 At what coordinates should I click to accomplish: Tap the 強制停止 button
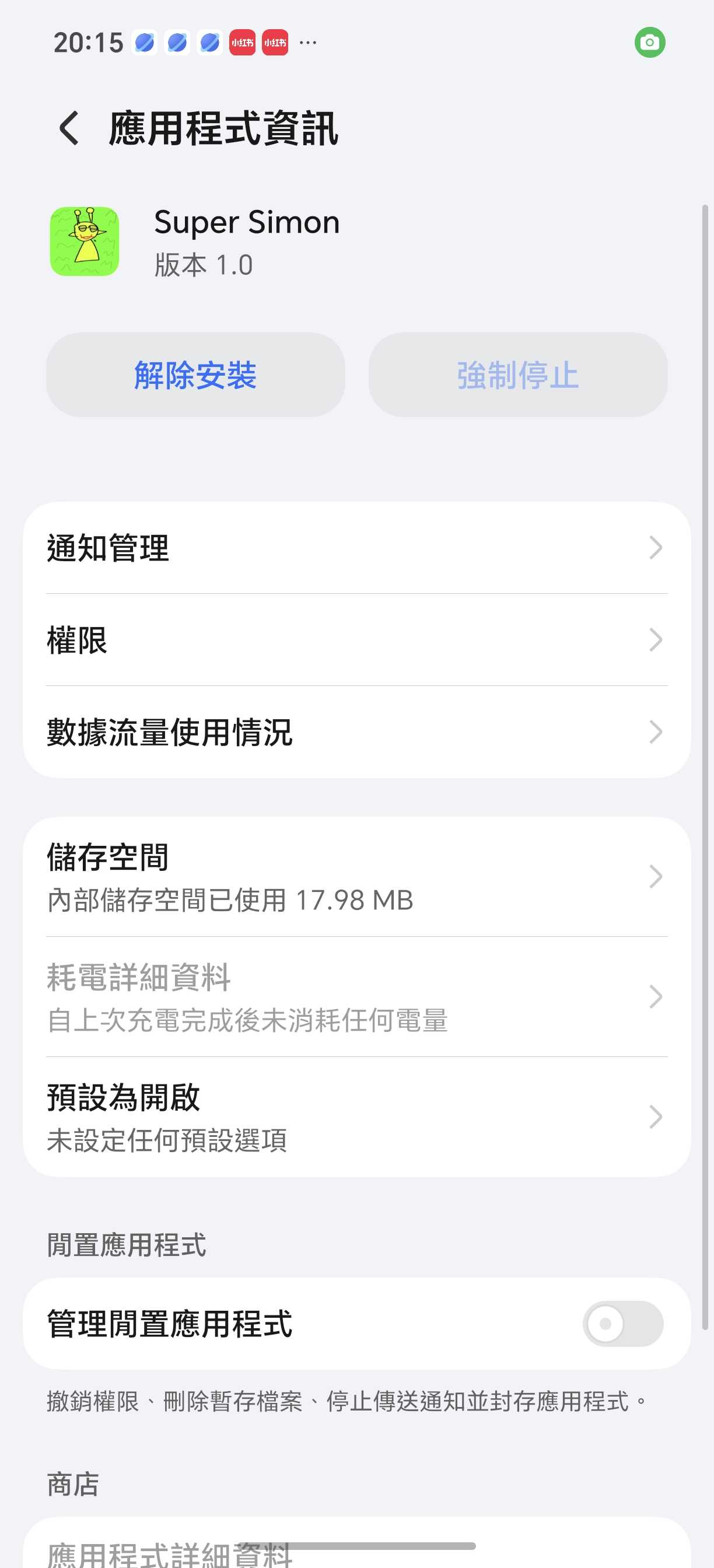point(517,375)
